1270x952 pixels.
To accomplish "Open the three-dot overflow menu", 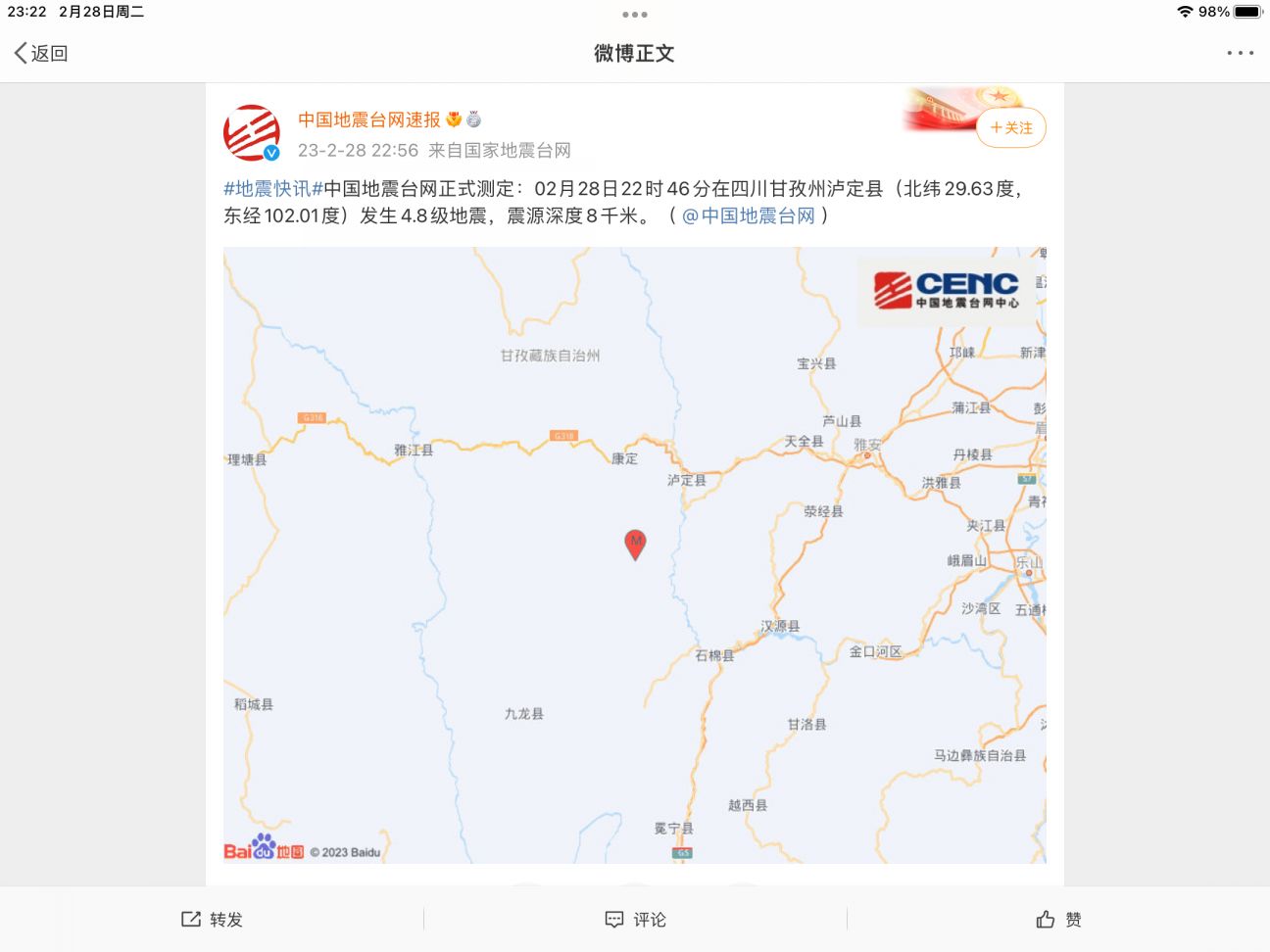I will [x=1240, y=53].
